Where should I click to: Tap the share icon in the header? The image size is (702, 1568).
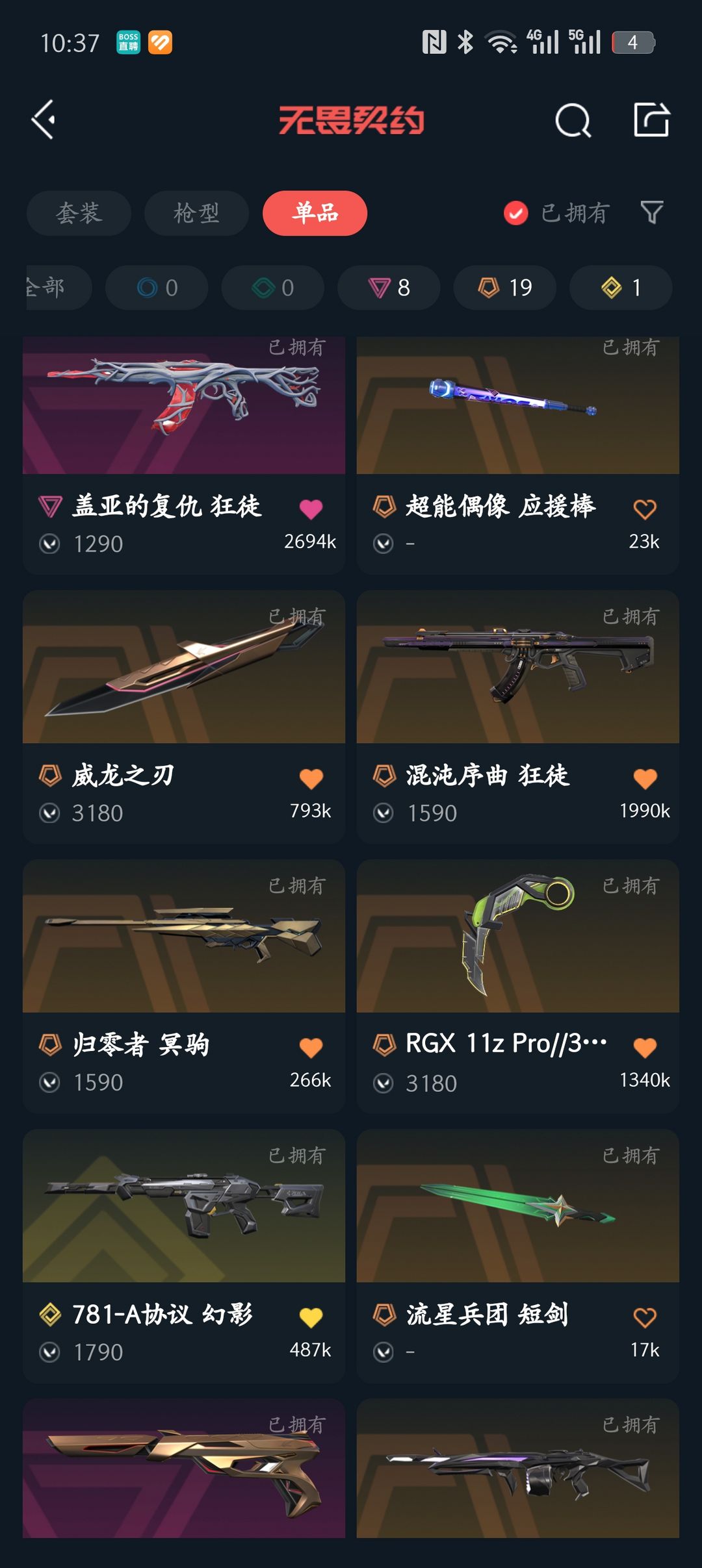click(651, 120)
